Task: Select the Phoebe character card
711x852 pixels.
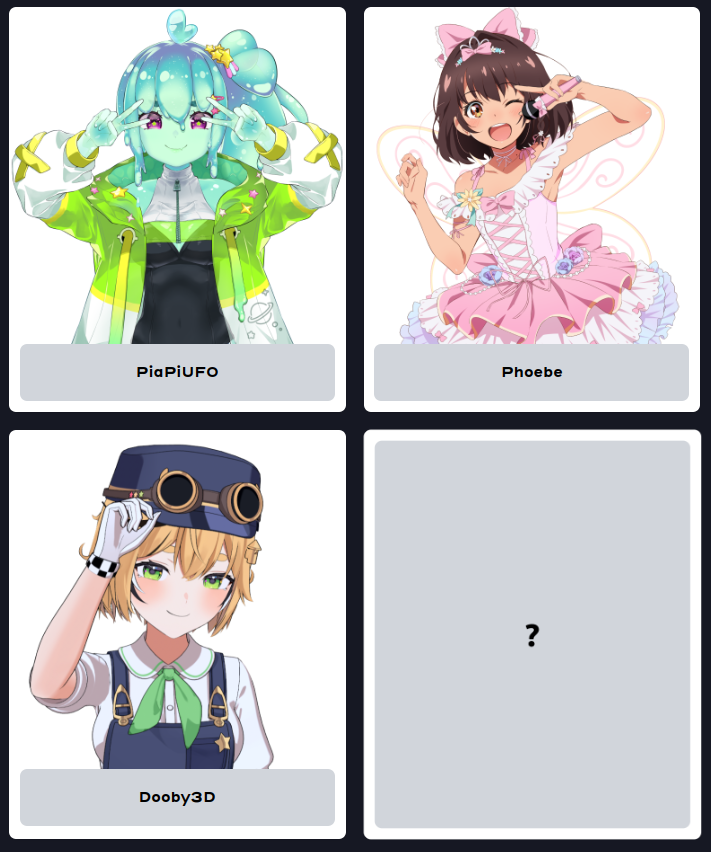Action: click(x=531, y=210)
